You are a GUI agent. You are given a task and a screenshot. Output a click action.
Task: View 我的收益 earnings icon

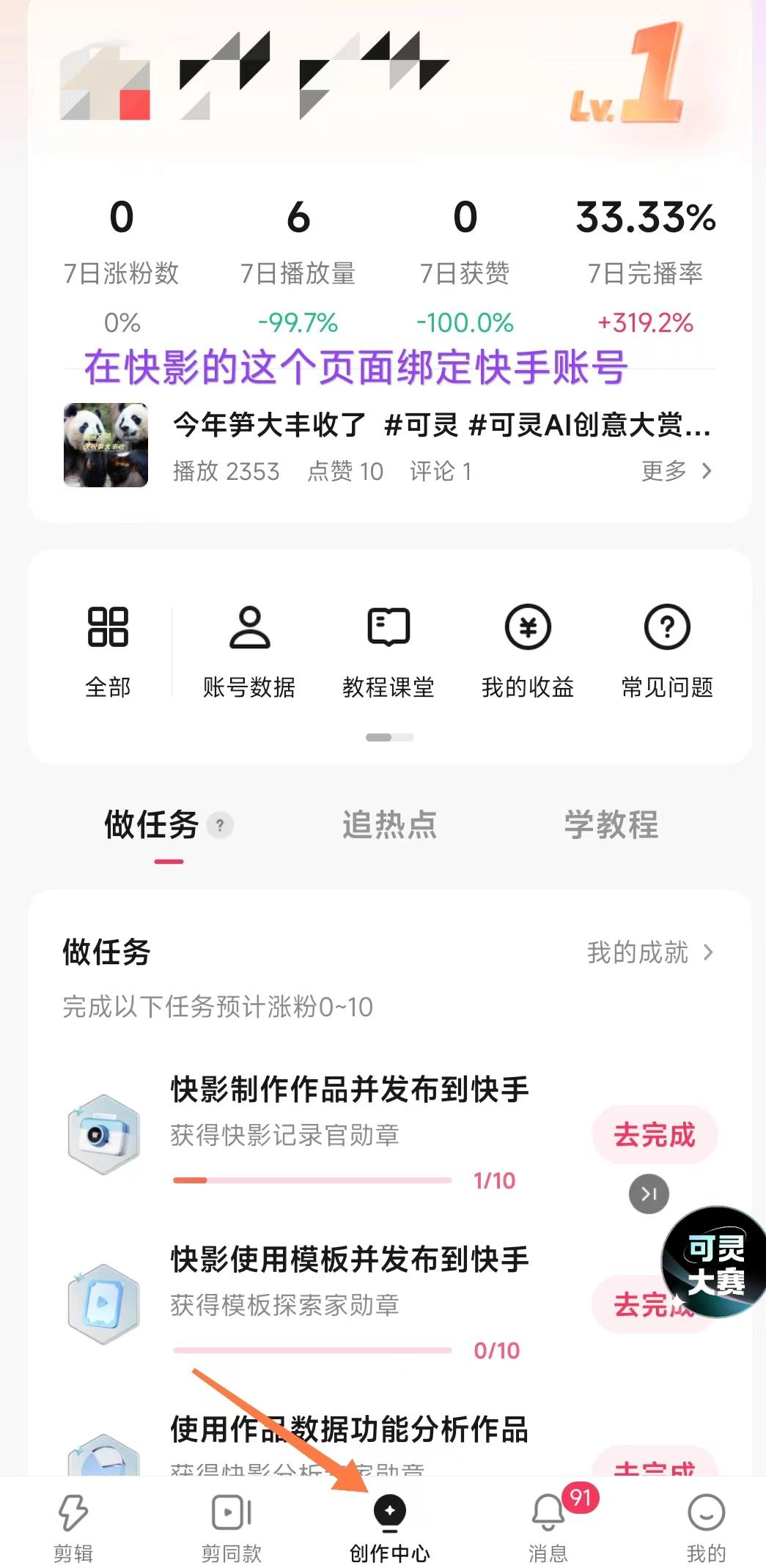[526, 648]
